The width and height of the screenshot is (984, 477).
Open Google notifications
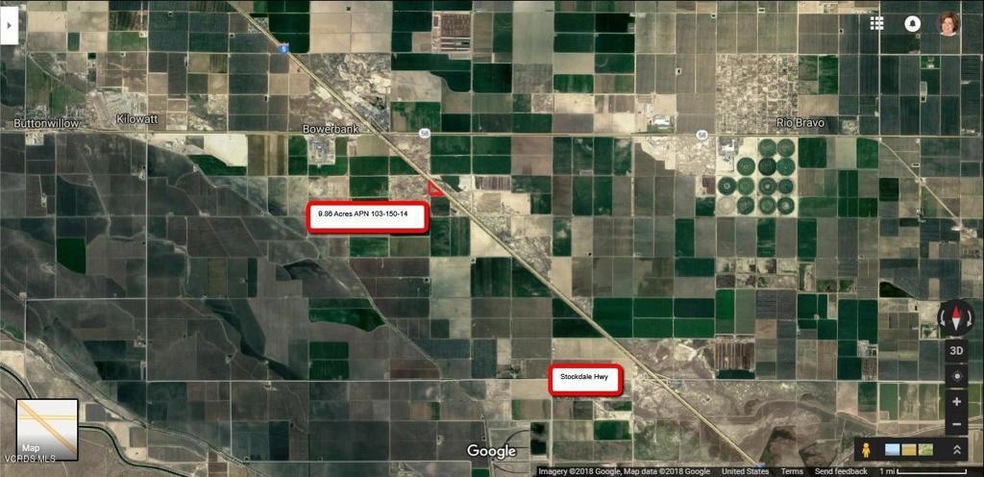click(x=912, y=24)
